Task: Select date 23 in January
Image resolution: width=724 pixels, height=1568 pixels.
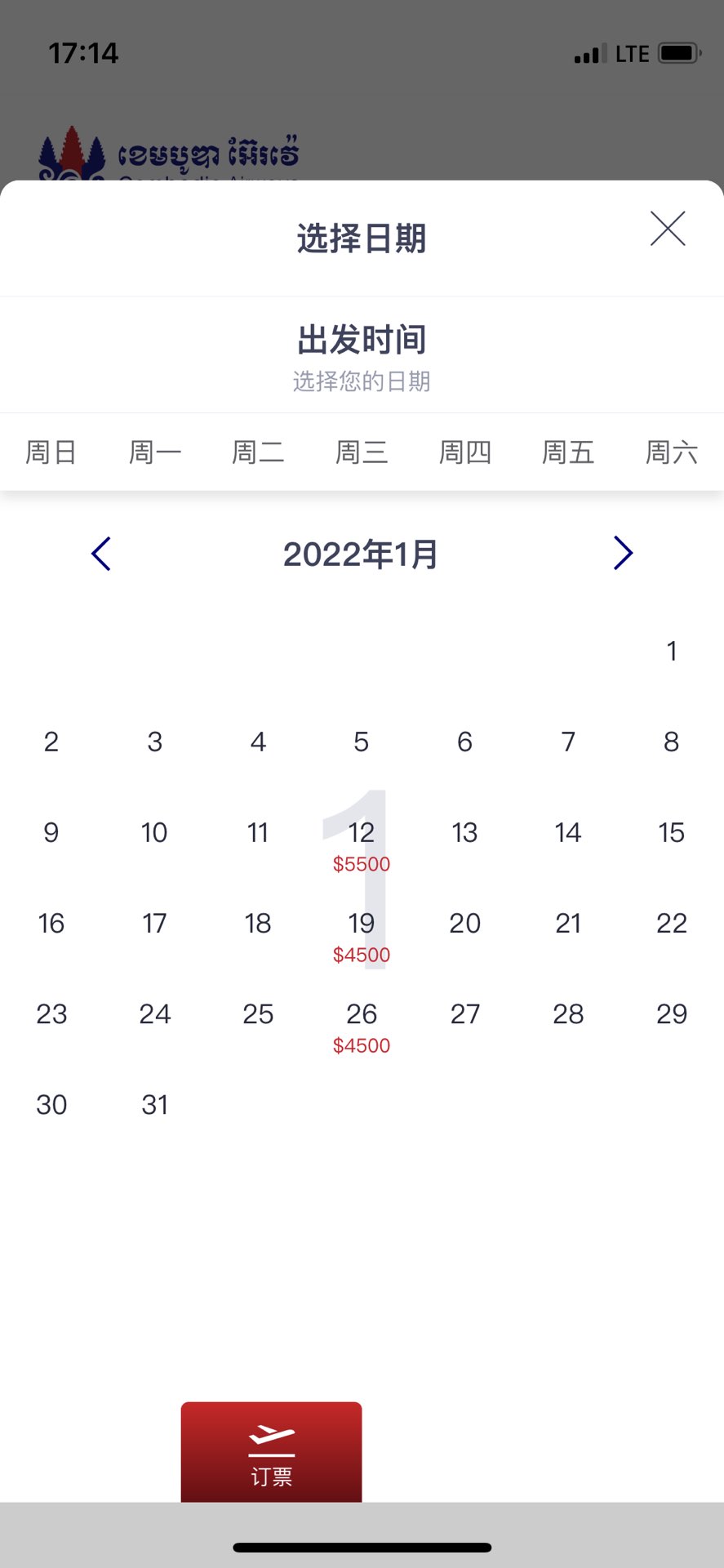Action: coord(51,1013)
